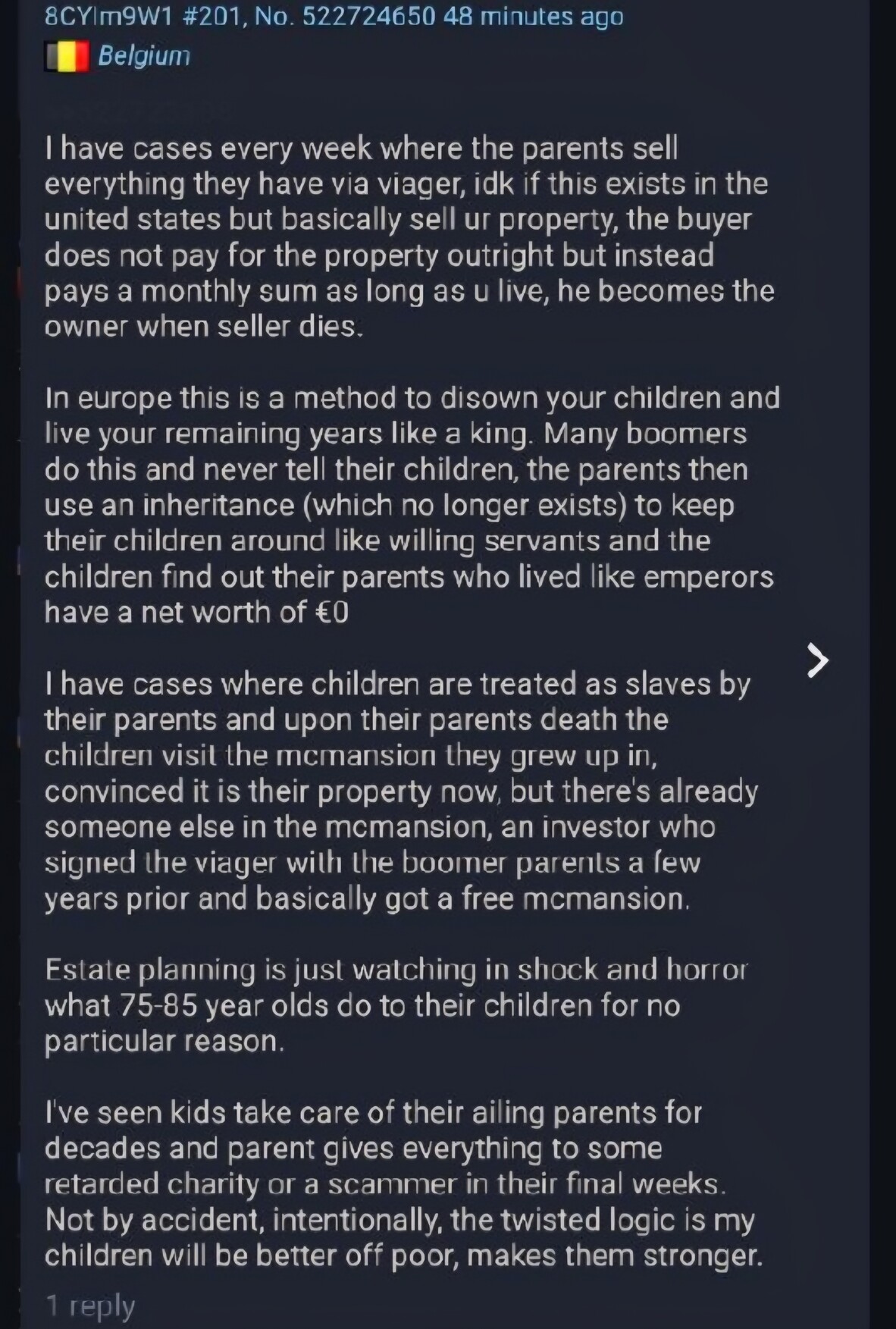The height and width of the screenshot is (1329, 896).
Task: View the 1 reply link
Action: 90,1305
